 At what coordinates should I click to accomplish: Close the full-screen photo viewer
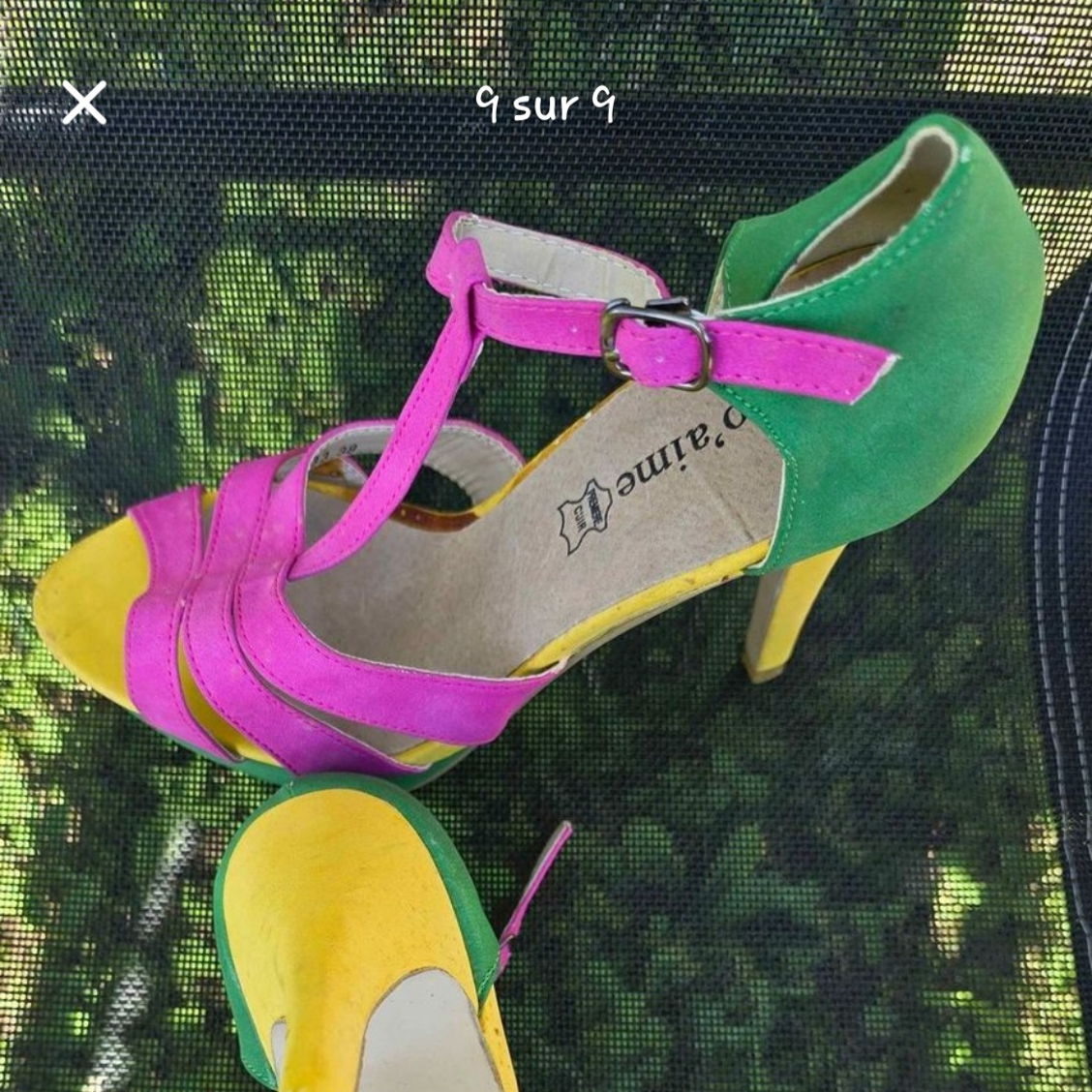click(84, 104)
